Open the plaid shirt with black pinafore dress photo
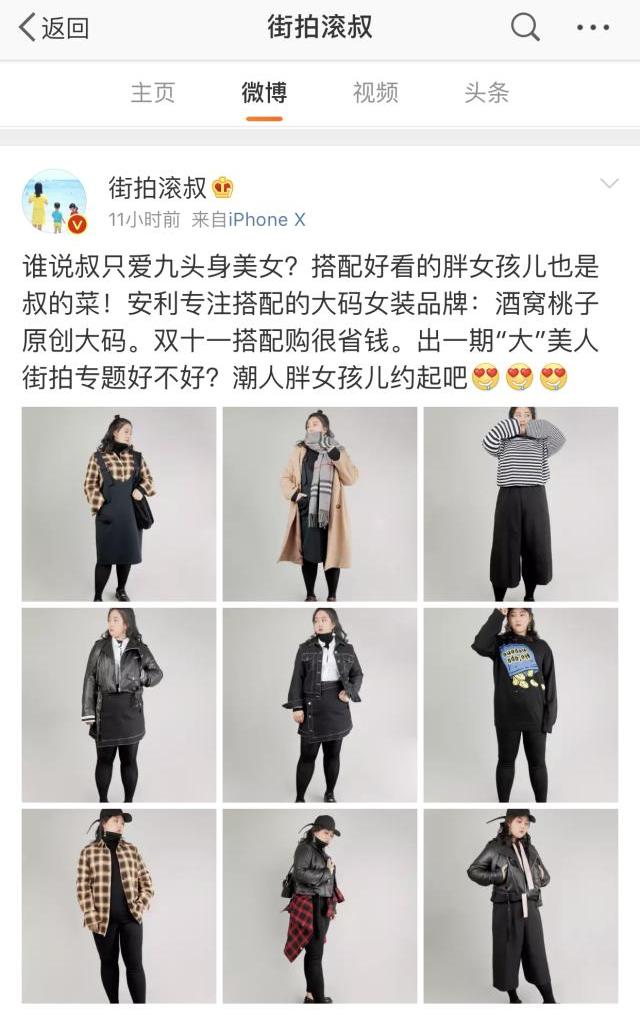Image resolution: width=640 pixels, height=1015 pixels. 119,504
